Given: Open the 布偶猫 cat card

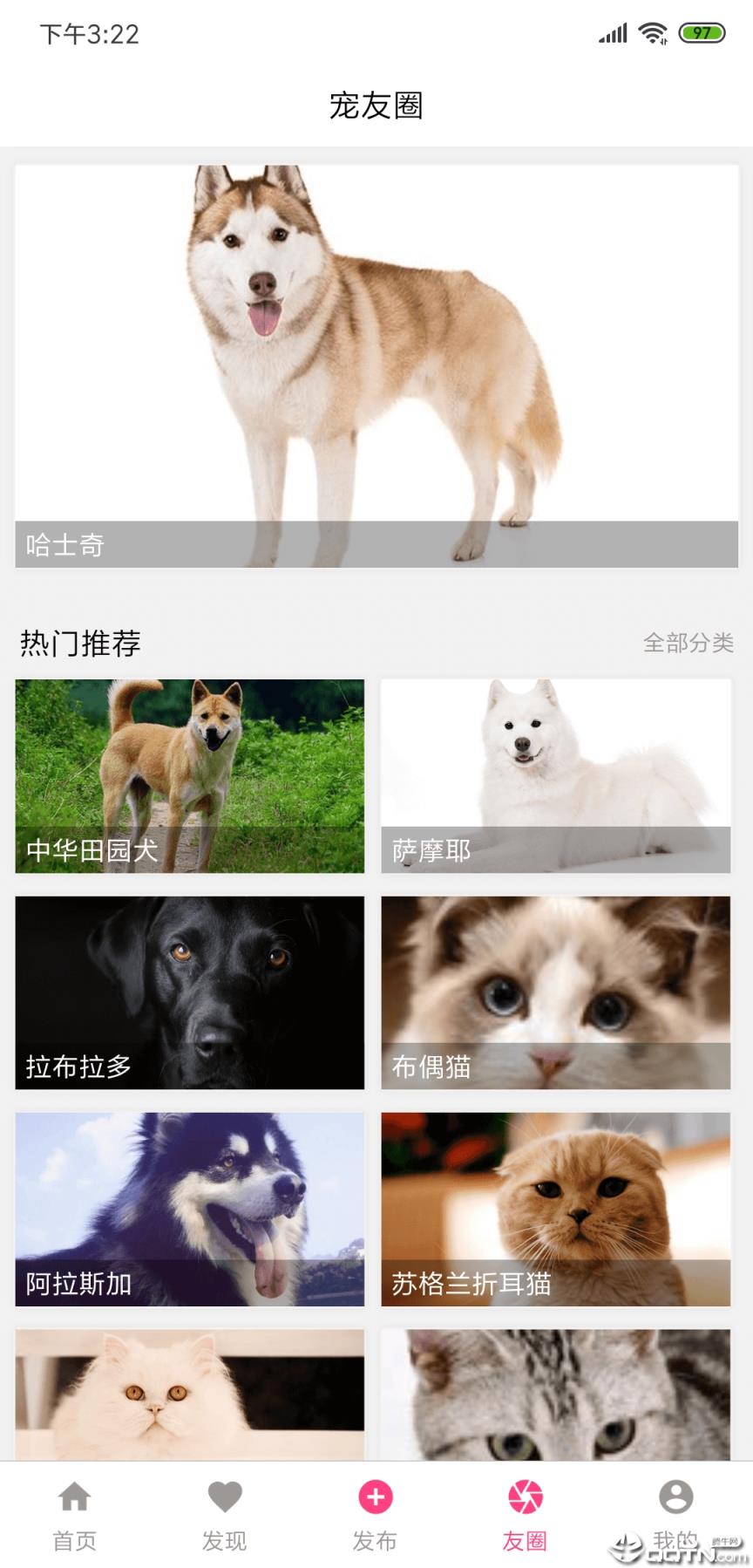Looking at the screenshot, I should click(554, 994).
